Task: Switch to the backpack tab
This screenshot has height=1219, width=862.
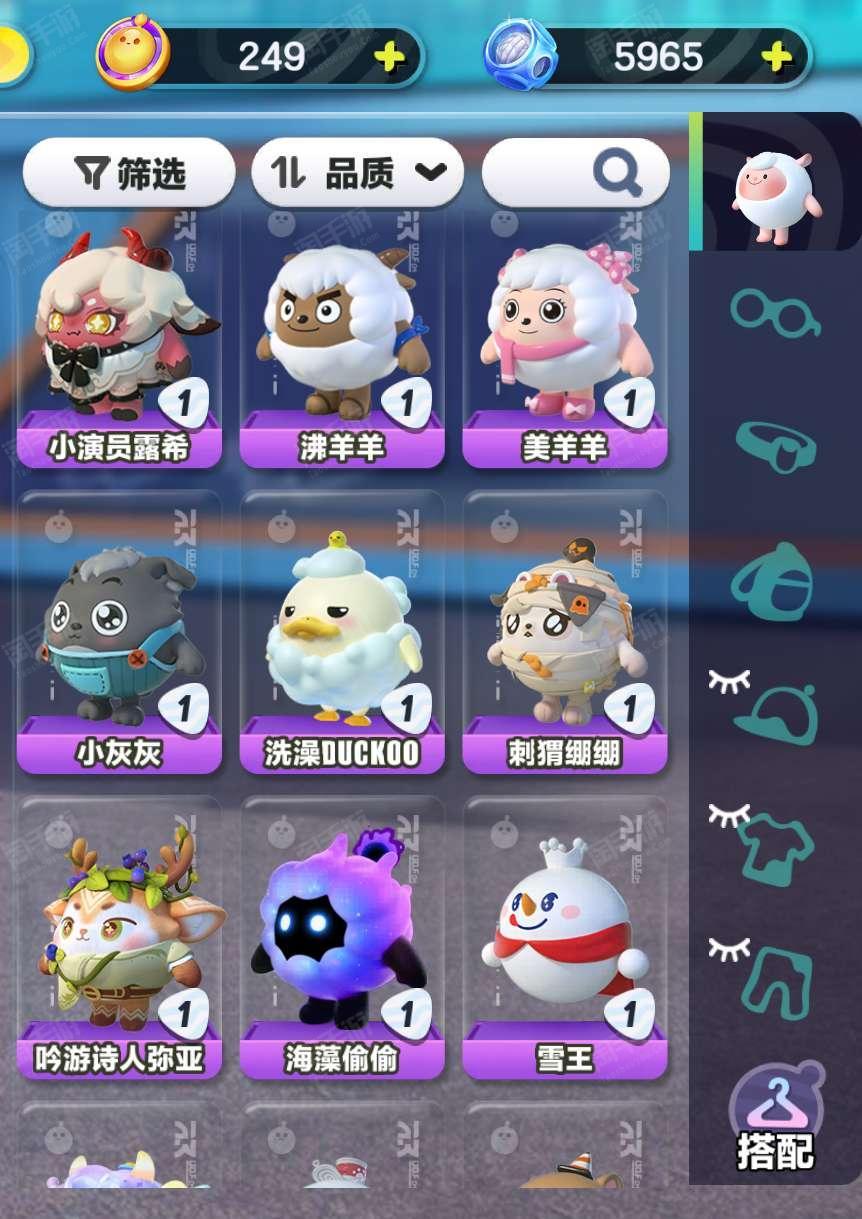Action: [x=775, y=582]
